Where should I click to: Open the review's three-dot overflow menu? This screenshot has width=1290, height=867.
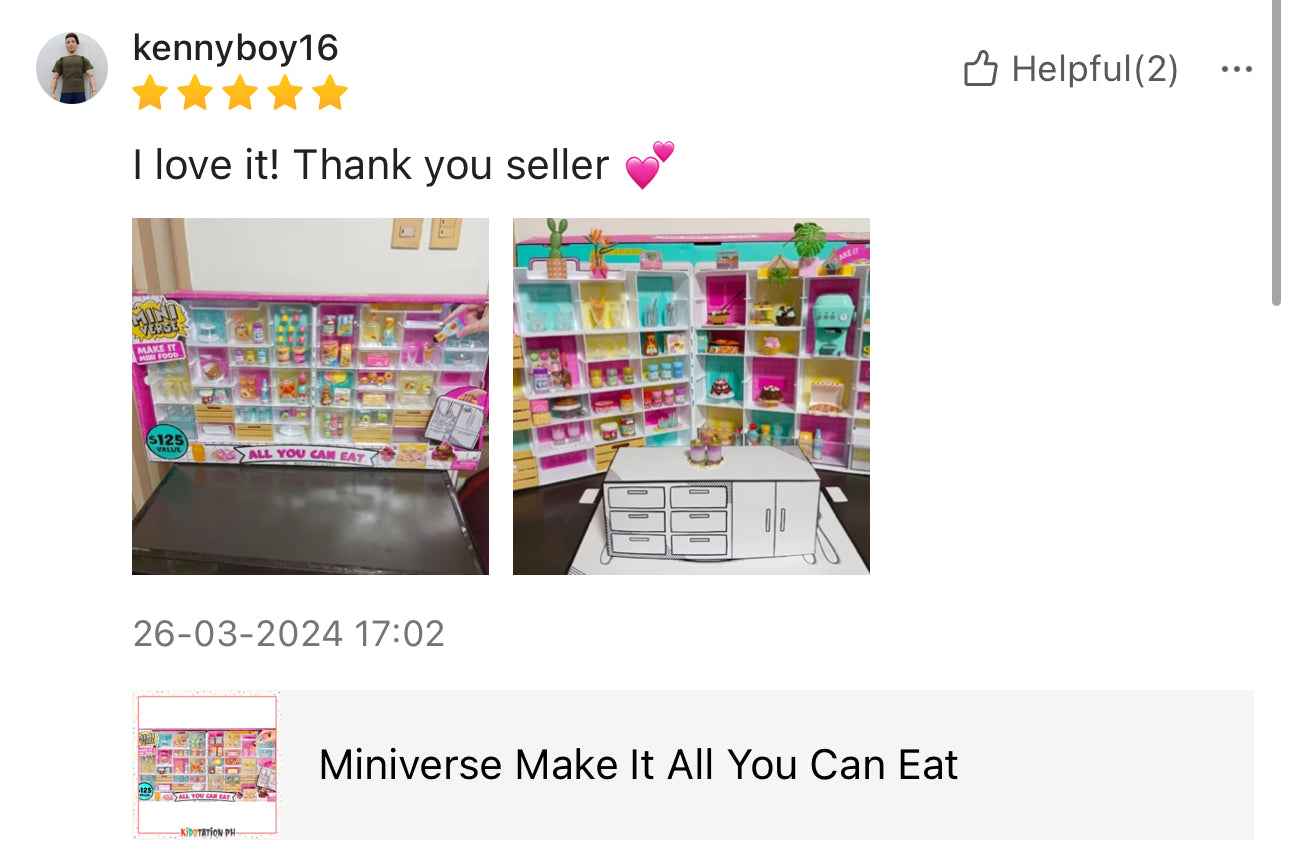click(x=1236, y=70)
